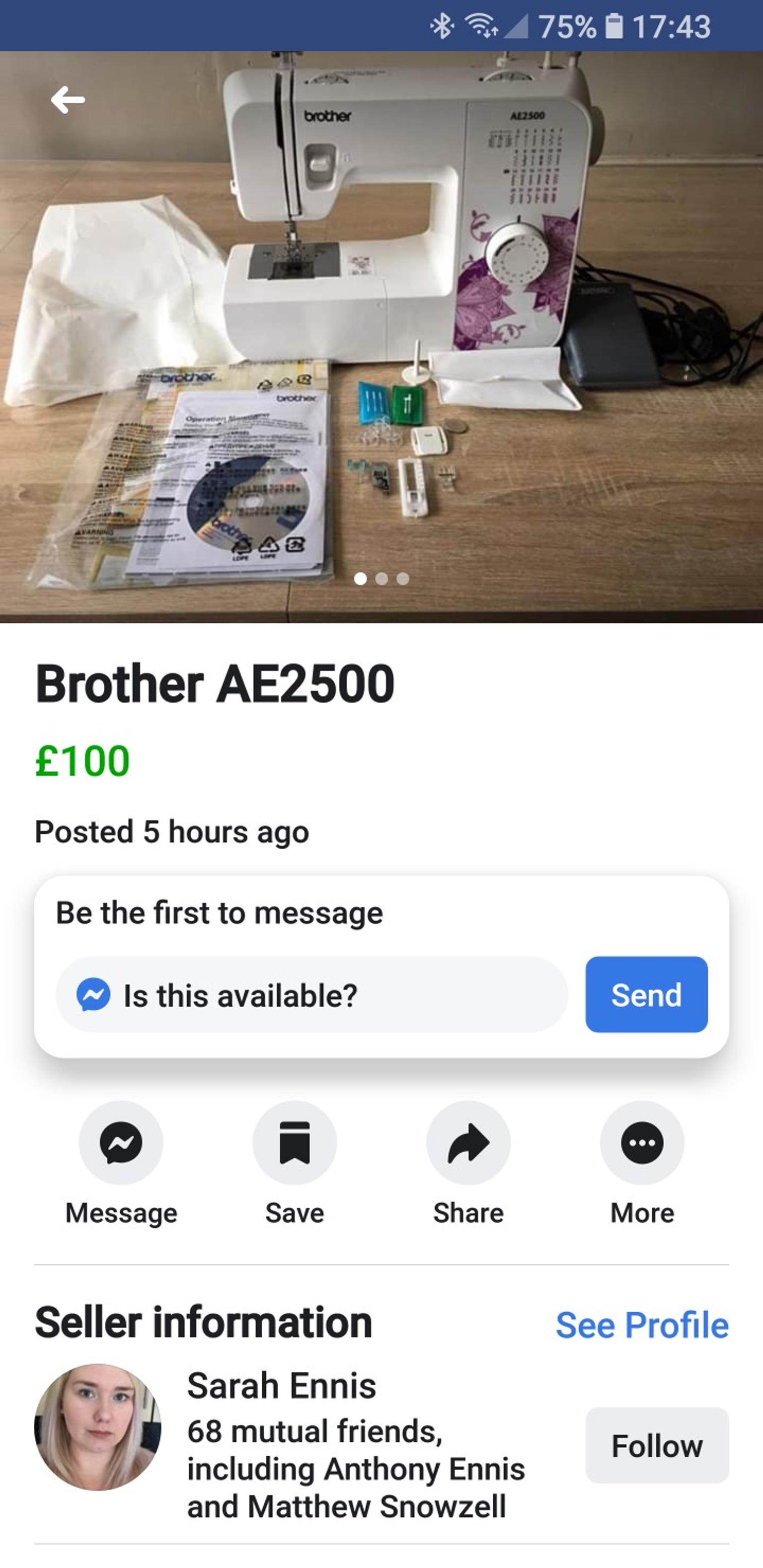
Task: Tap the Bluetooth icon in the status bar
Action: coord(443,25)
